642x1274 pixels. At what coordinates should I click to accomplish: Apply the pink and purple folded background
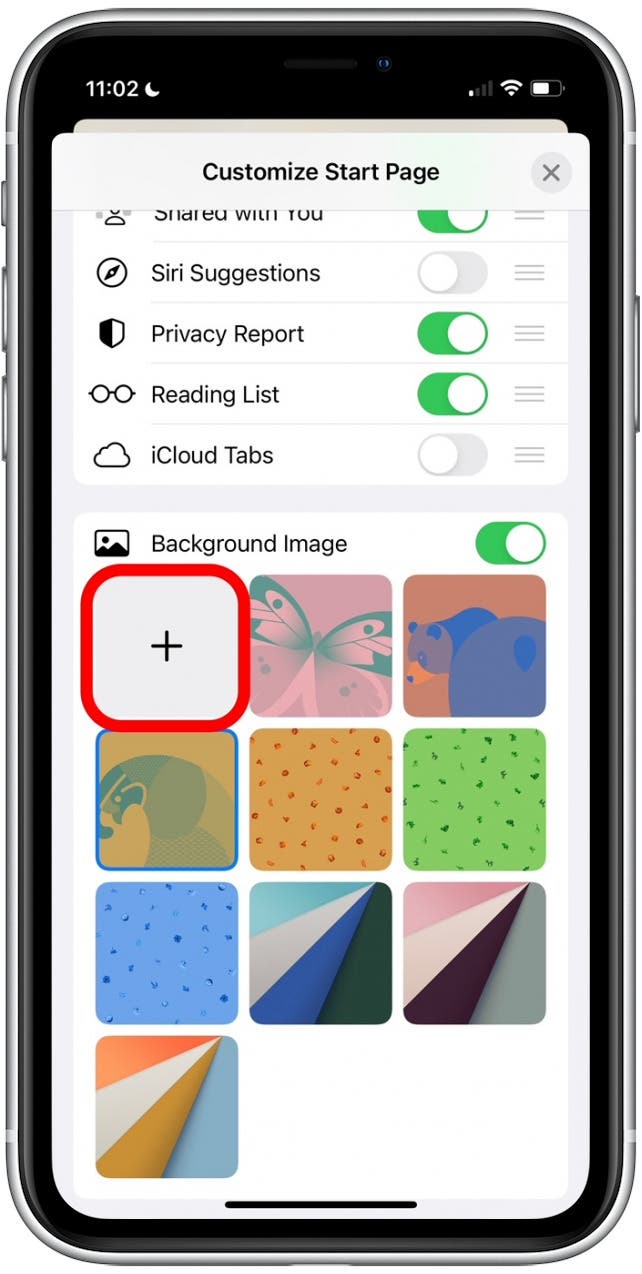tap(474, 953)
